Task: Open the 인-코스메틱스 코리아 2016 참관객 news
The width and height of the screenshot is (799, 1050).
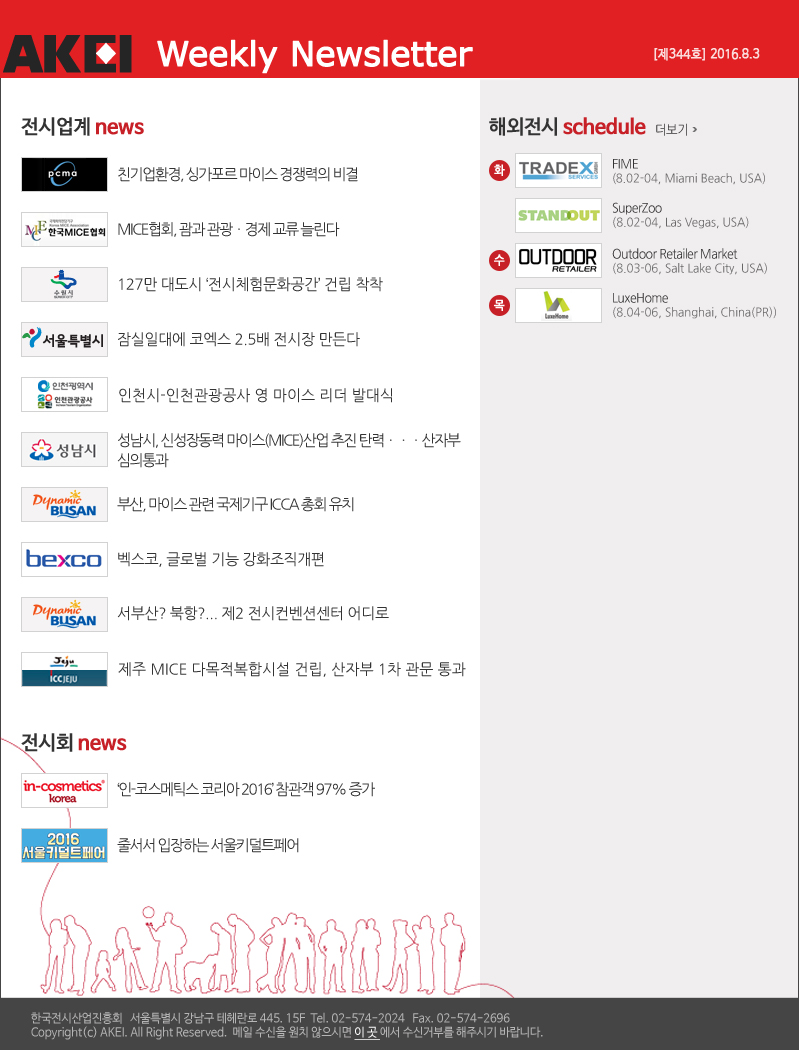Action: [x=246, y=789]
